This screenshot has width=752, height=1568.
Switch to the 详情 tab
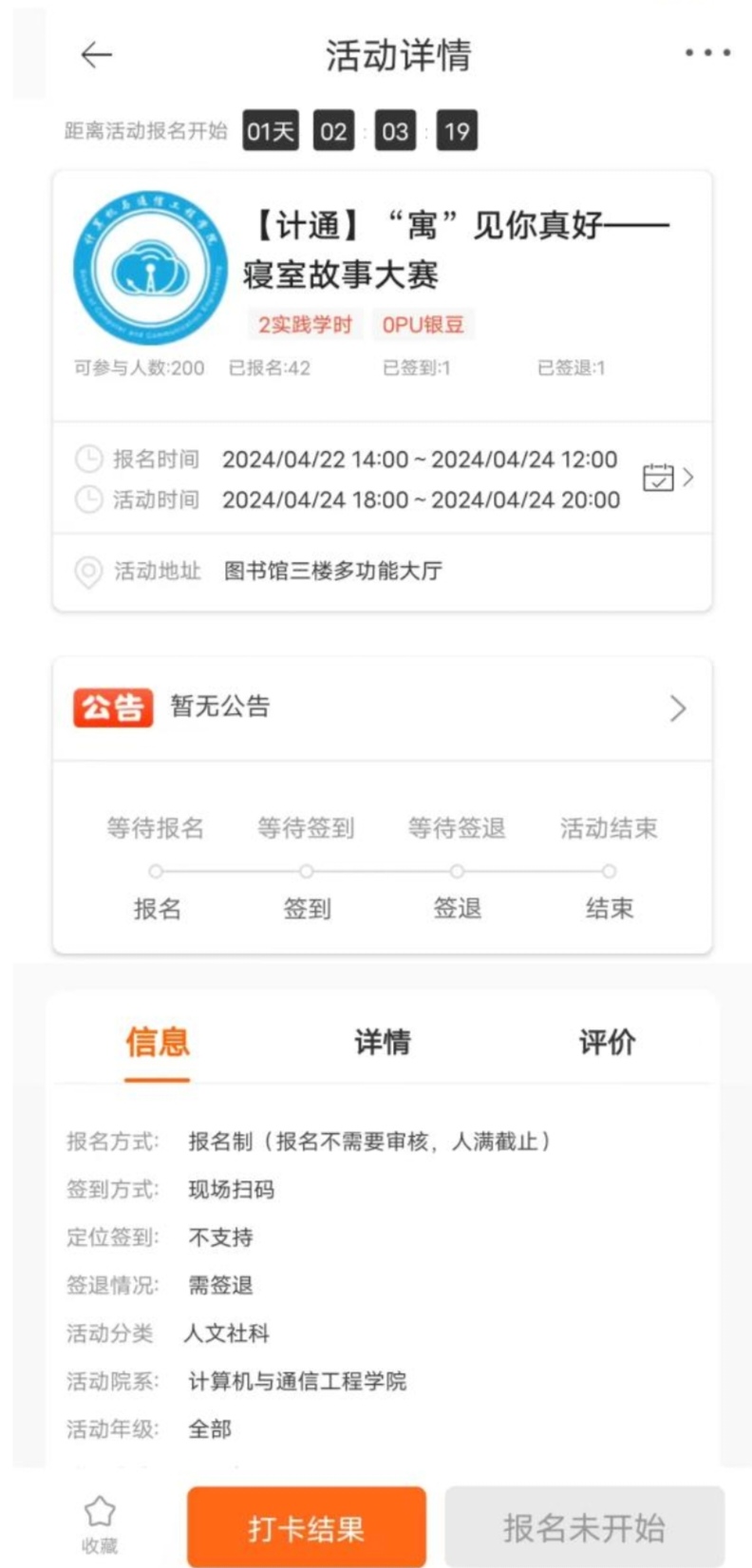[382, 1043]
